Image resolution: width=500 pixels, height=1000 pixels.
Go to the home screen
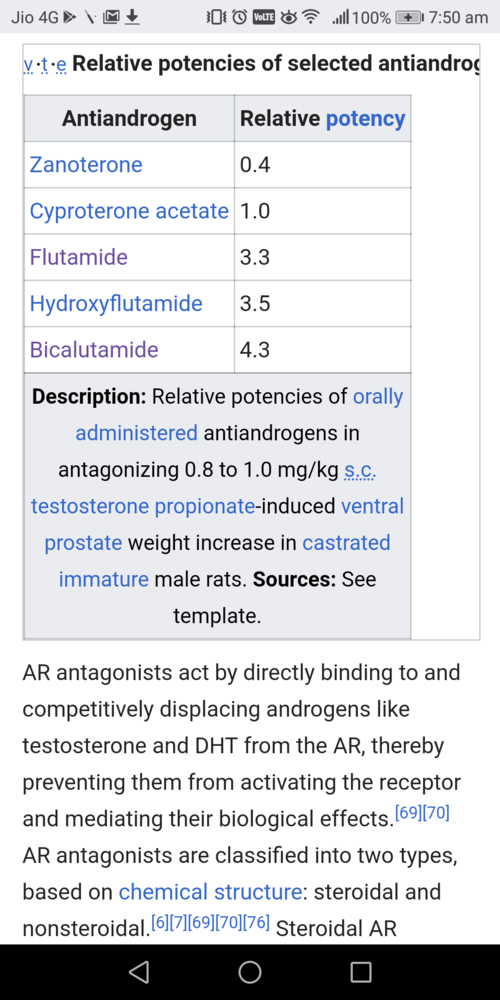click(250, 972)
